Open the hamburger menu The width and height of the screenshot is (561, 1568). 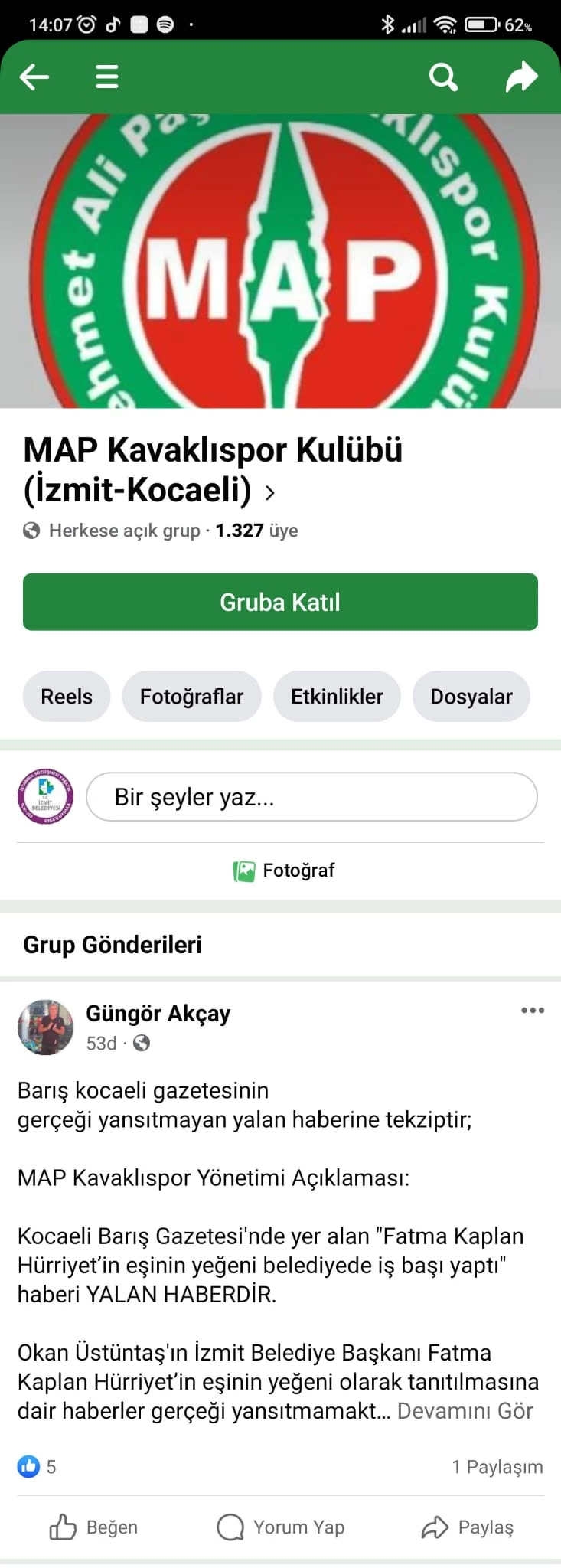pyautogui.click(x=106, y=77)
